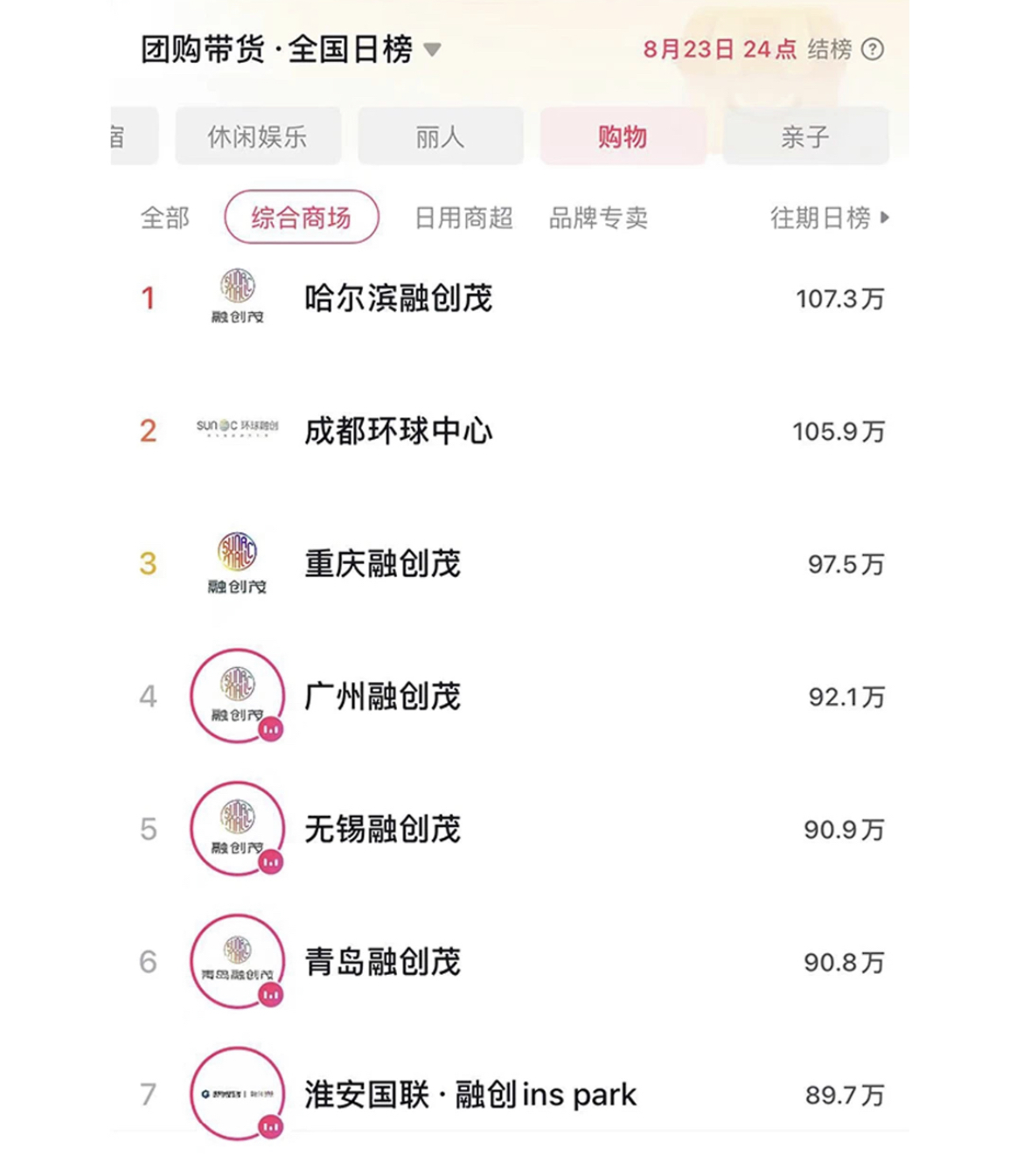Filter by 品牌专卖
Screen dimensions: 1023x1176
point(598,218)
